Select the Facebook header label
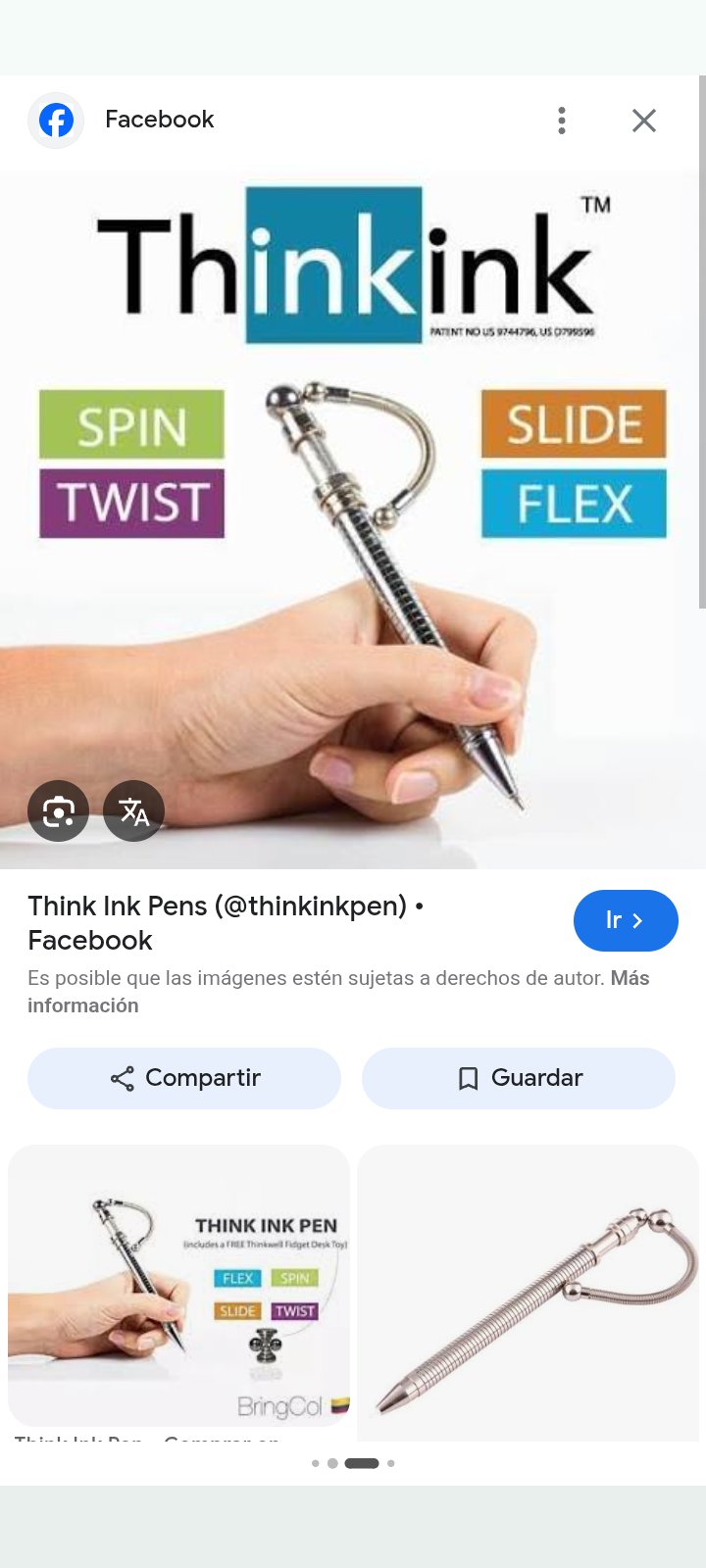 [159, 120]
